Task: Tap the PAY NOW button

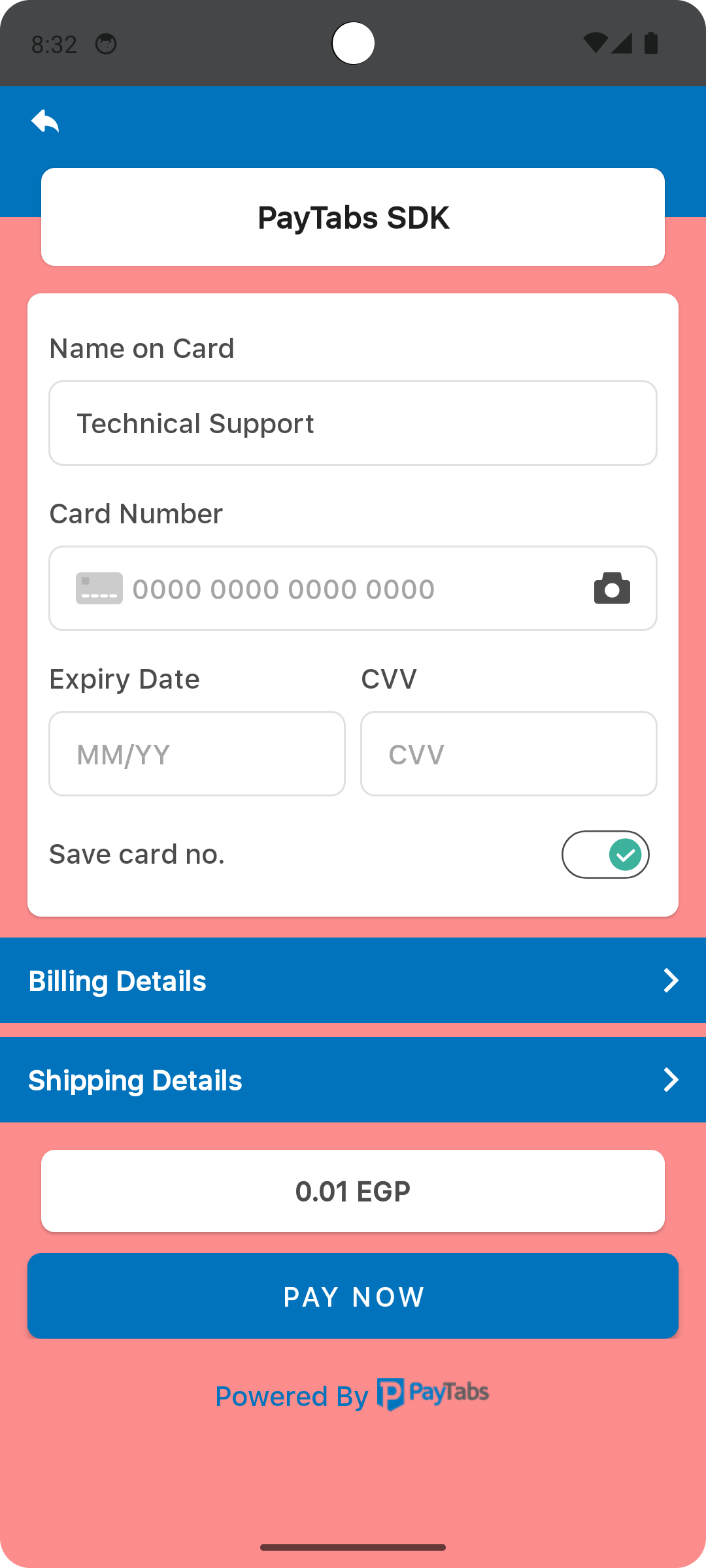Action: (x=353, y=1296)
